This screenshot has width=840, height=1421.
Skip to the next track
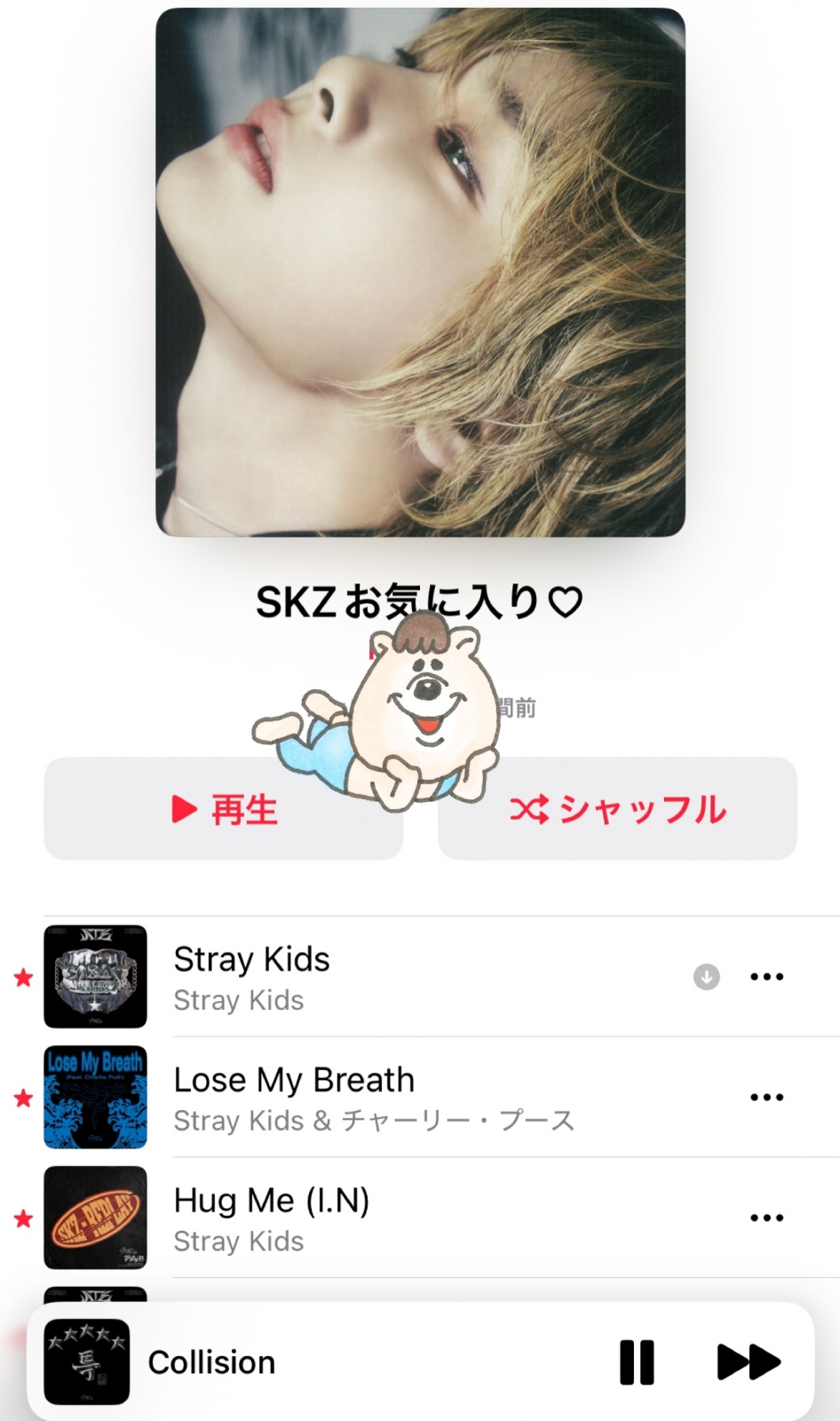pos(749,1362)
